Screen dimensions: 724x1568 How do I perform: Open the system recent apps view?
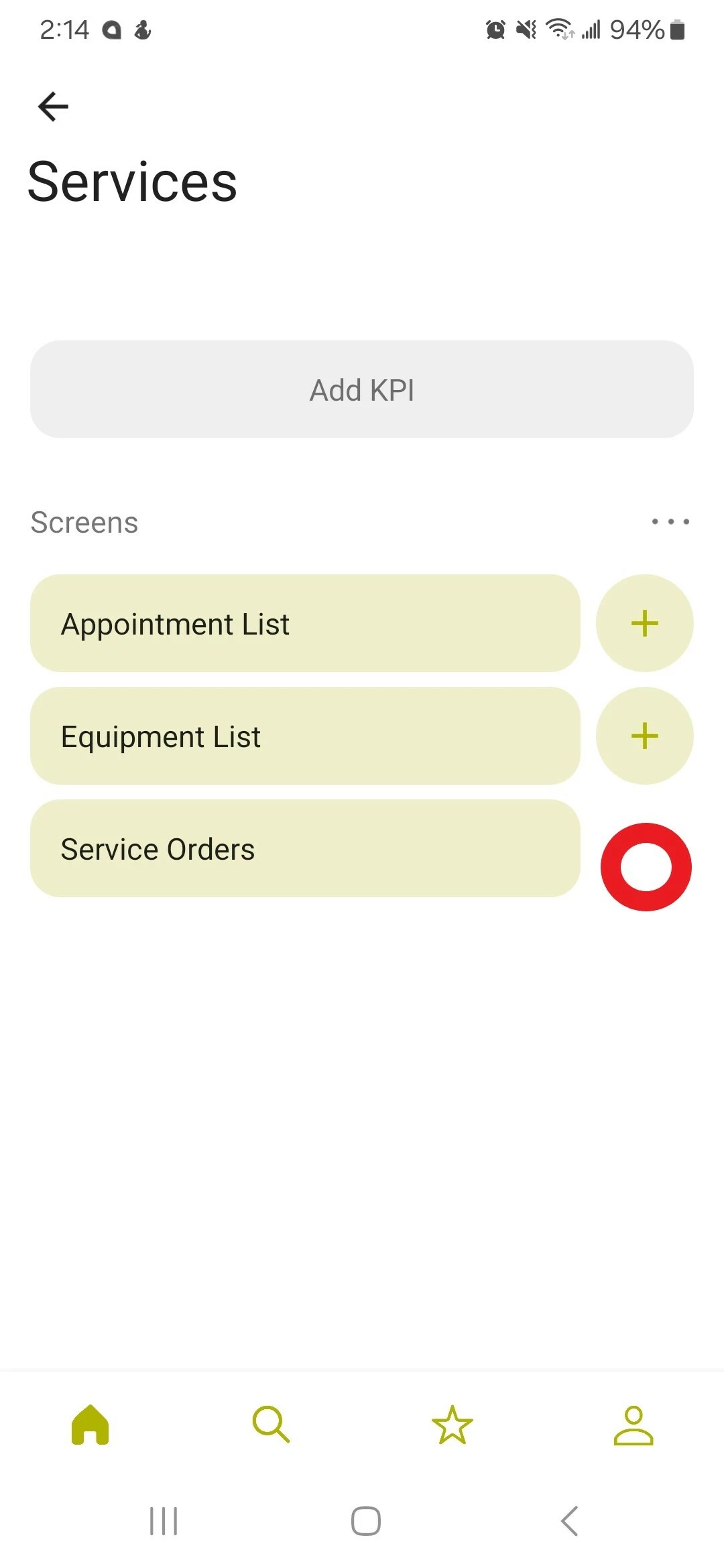click(164, 1520)
